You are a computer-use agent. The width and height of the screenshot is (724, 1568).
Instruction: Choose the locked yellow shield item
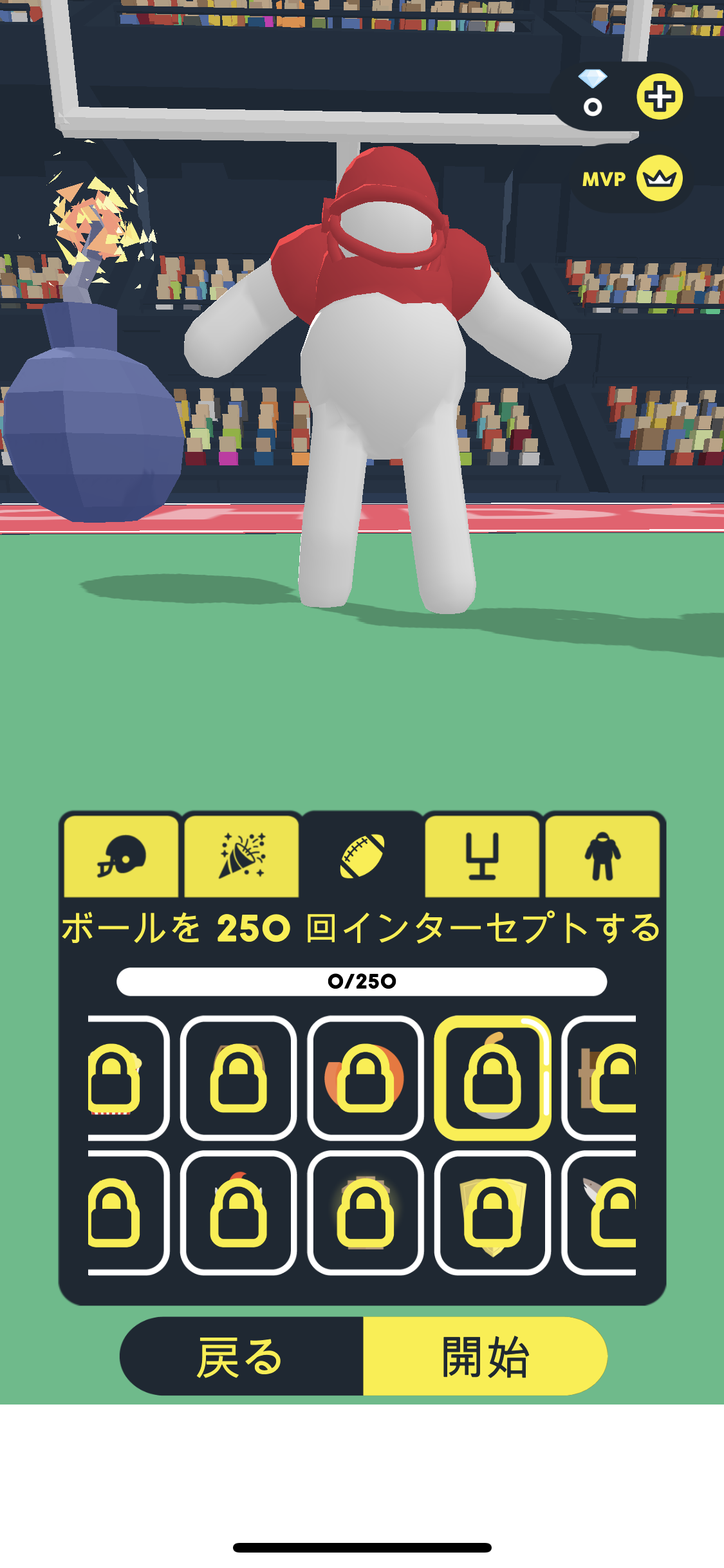[492, 1213]
